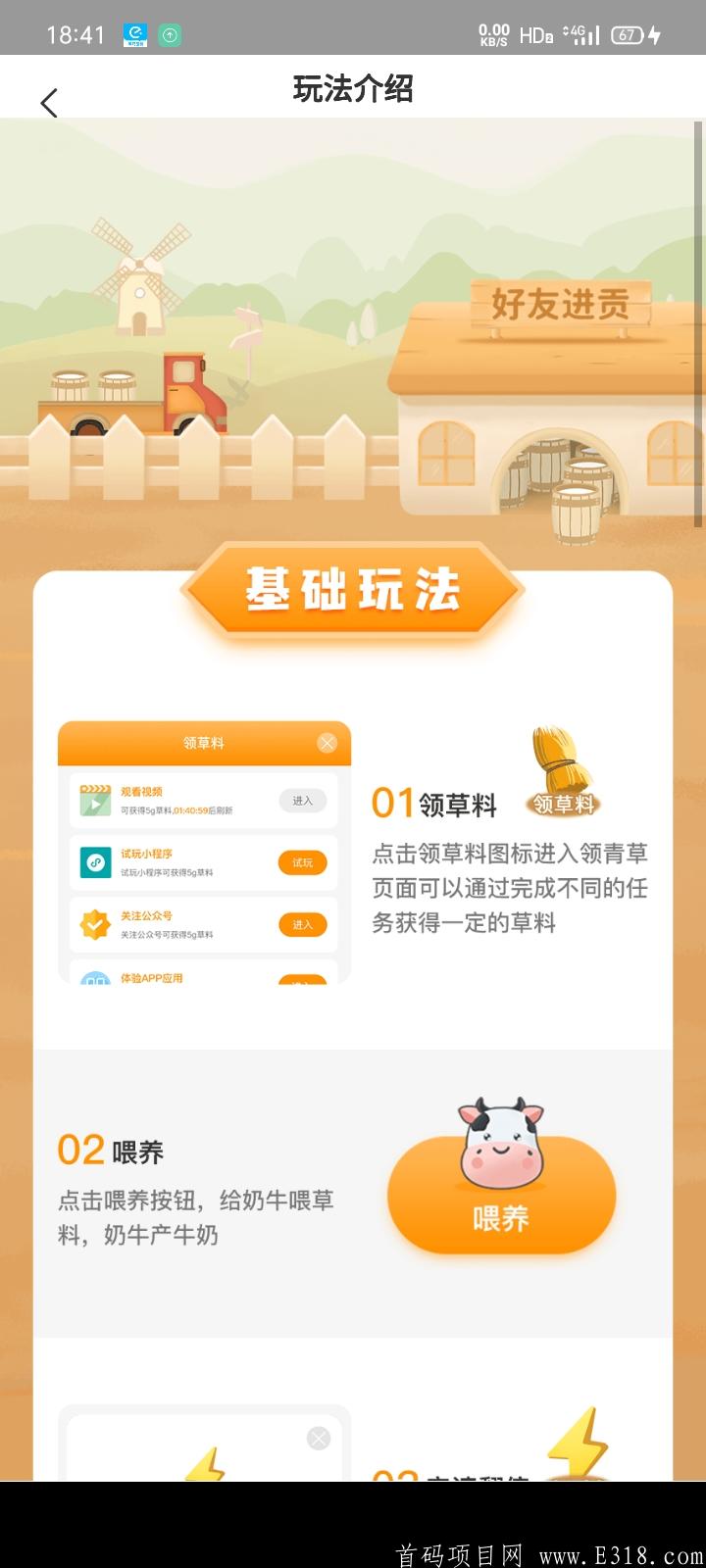The height and width of the screenshot is (1568, 706).
Task: Click the 好友进贡 signboard on the barn
Action: pos(562,306)
